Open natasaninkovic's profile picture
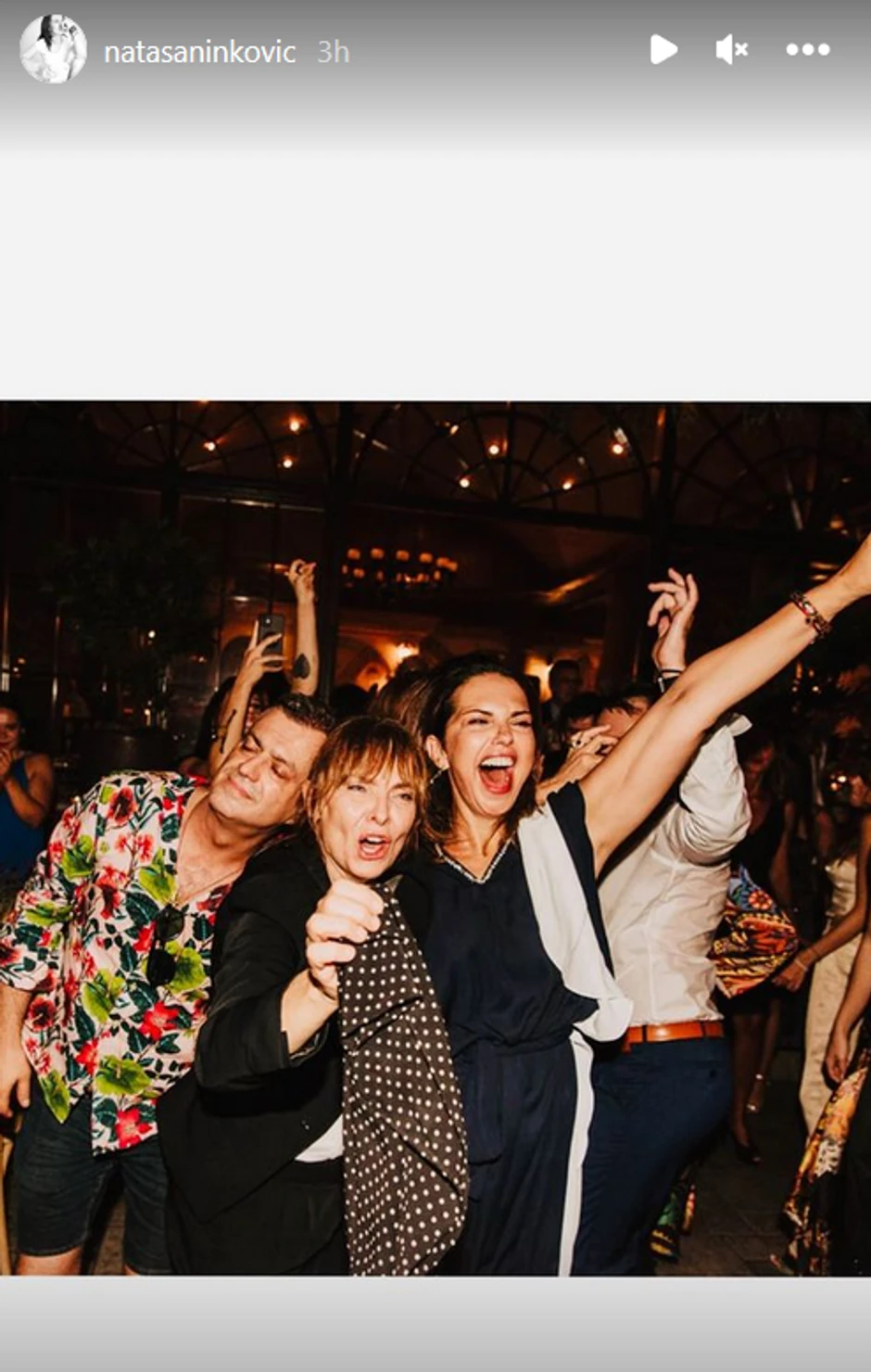The image size is (871, 1372). (54, 50)
